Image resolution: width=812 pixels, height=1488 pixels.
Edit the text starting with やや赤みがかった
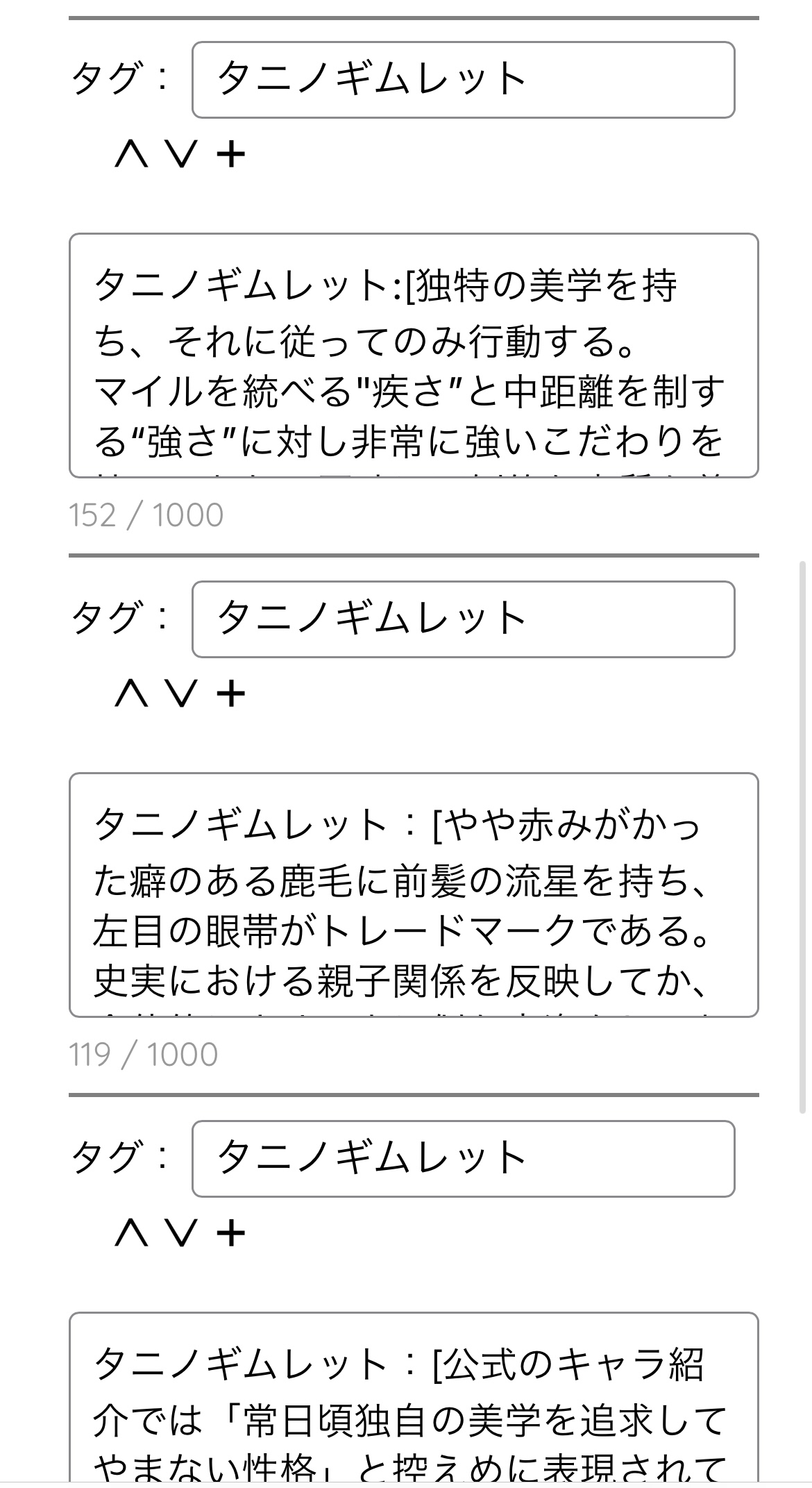[413, 894]
